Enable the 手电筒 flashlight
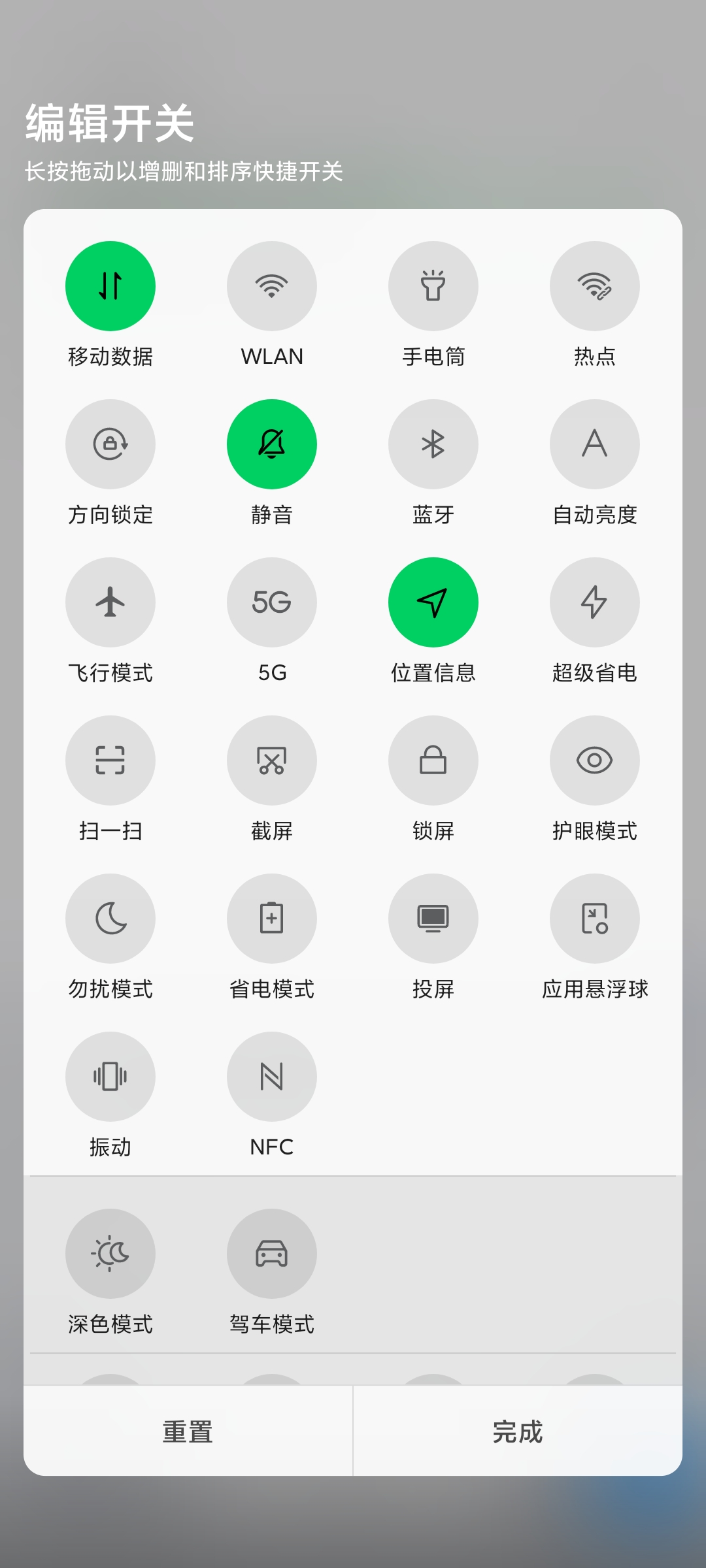Image resolution: width=706 pixels, height=1568 pixels. (433, 286)
